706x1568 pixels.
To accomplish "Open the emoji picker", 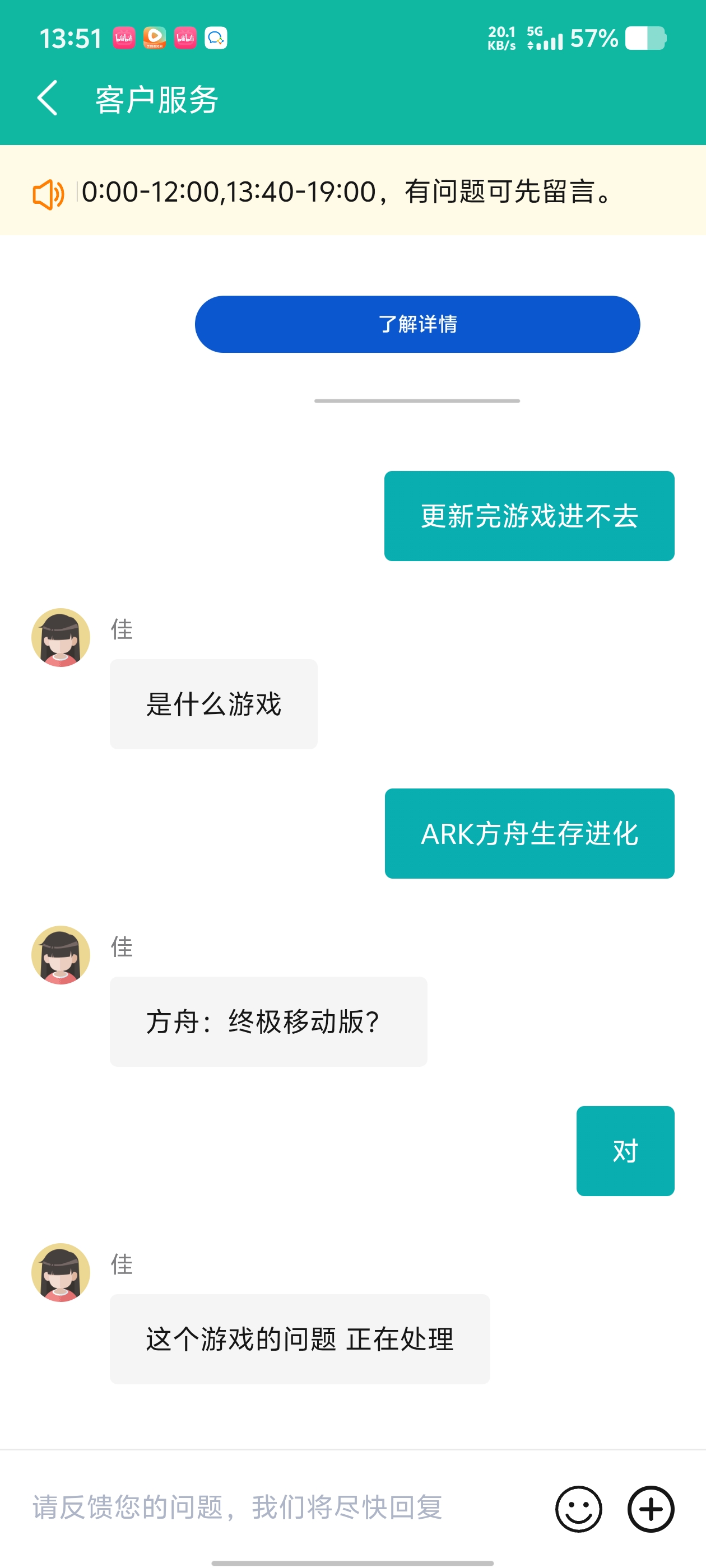I will point(579,1508).
